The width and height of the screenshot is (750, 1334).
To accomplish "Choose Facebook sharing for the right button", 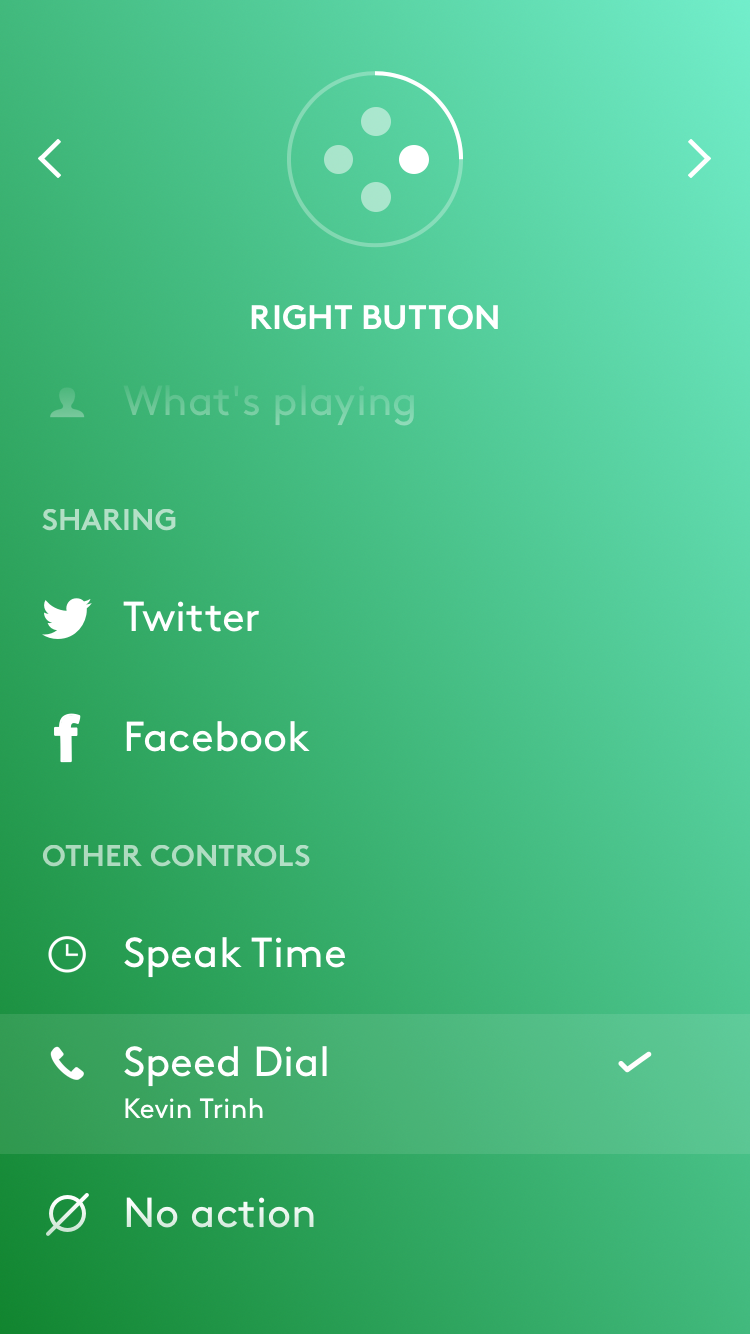I will coord(375,738).
